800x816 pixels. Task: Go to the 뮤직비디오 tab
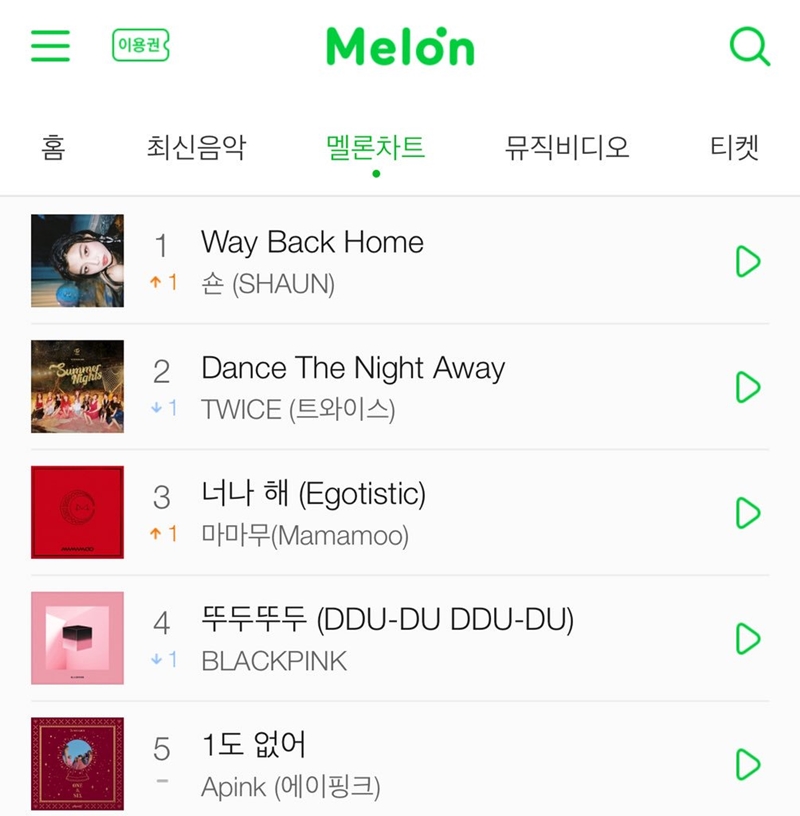[x=567, y=148]
